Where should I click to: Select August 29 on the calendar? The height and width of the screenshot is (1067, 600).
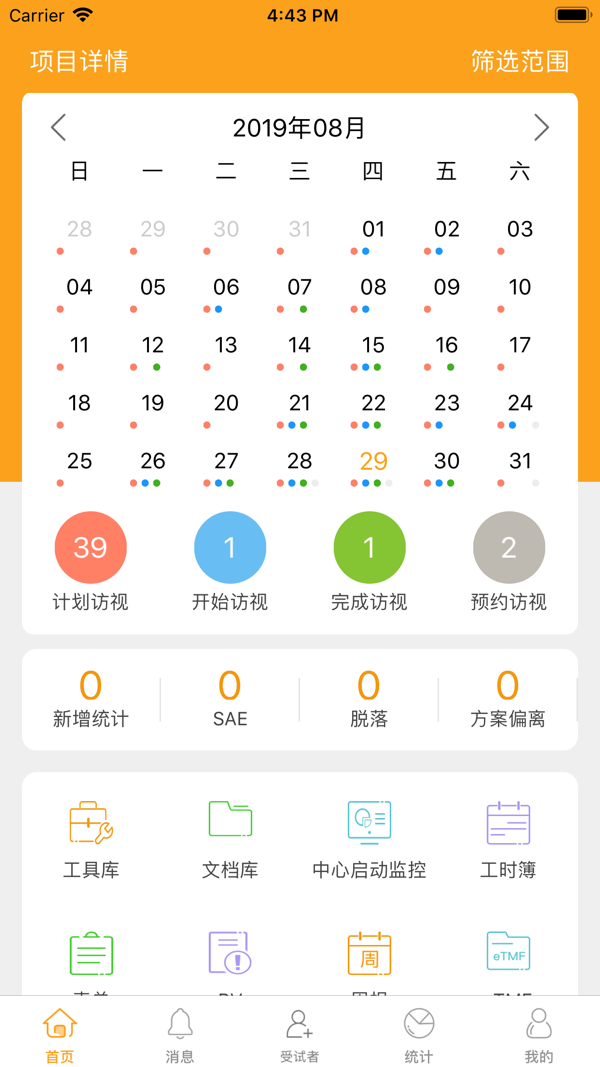373,462
